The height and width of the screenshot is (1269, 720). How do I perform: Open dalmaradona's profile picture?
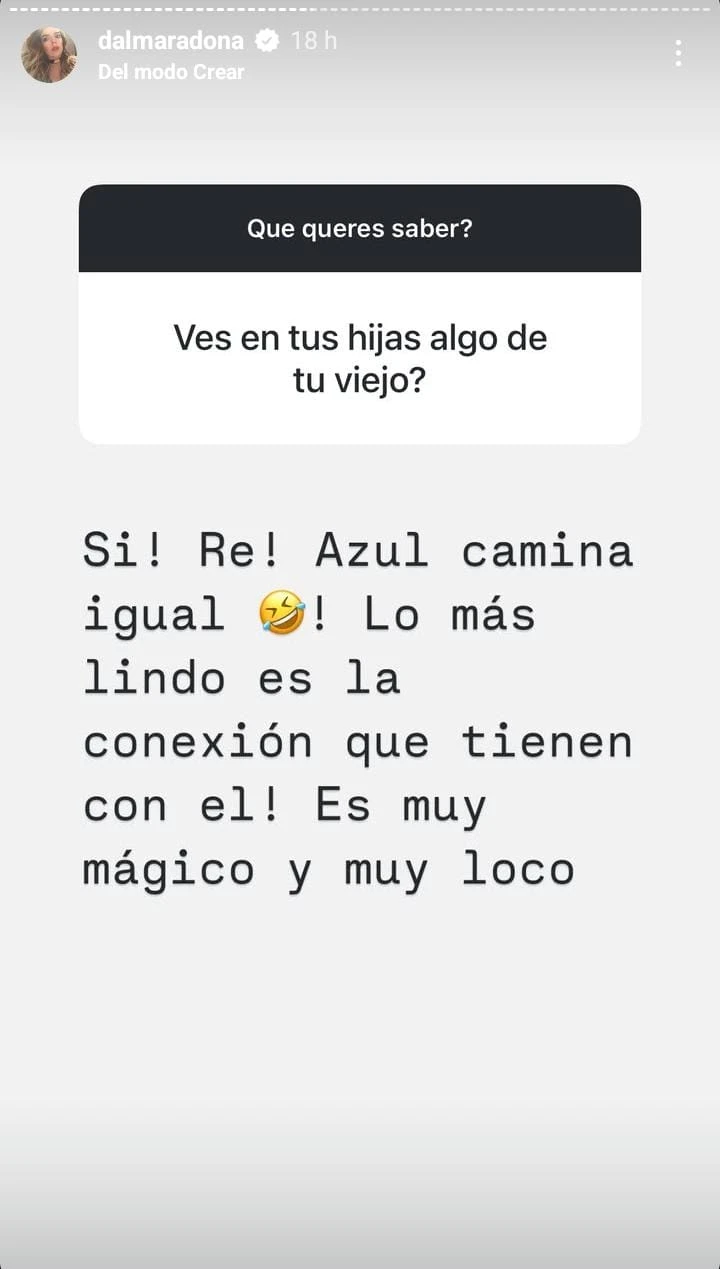49,55
